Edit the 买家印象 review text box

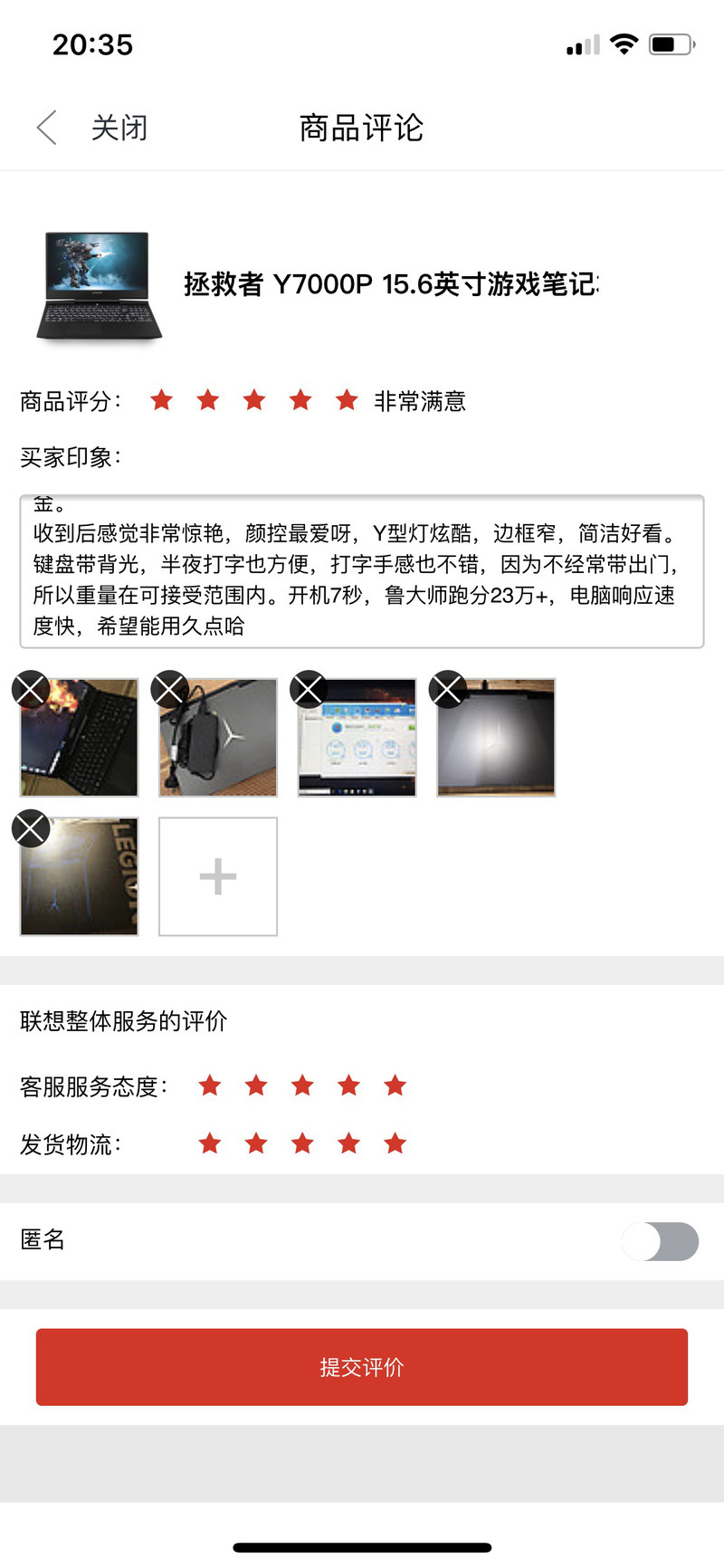click(362, 571)
